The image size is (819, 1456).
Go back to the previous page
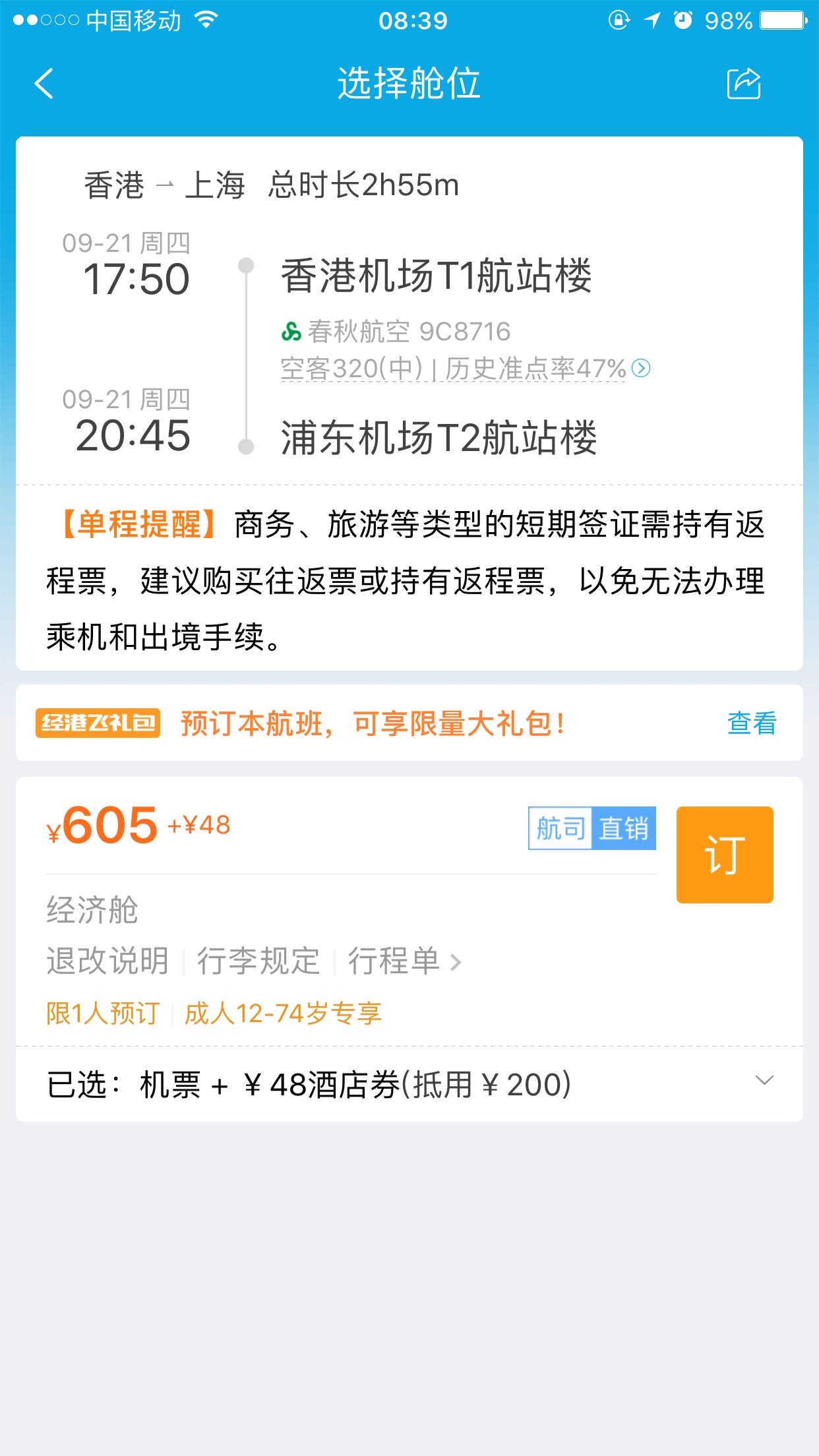coord(44,84)
